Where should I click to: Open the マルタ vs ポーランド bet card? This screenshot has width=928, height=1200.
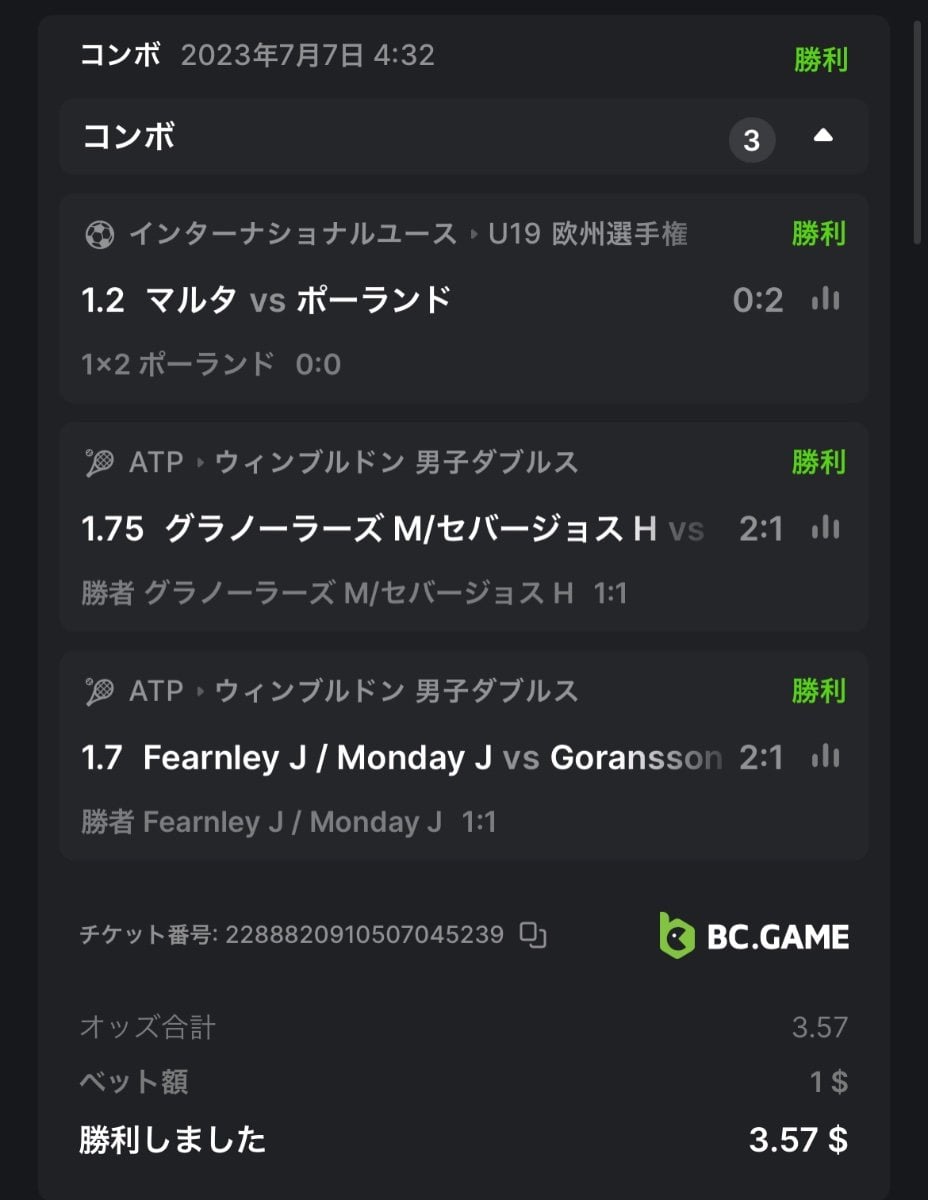(400, 300)
